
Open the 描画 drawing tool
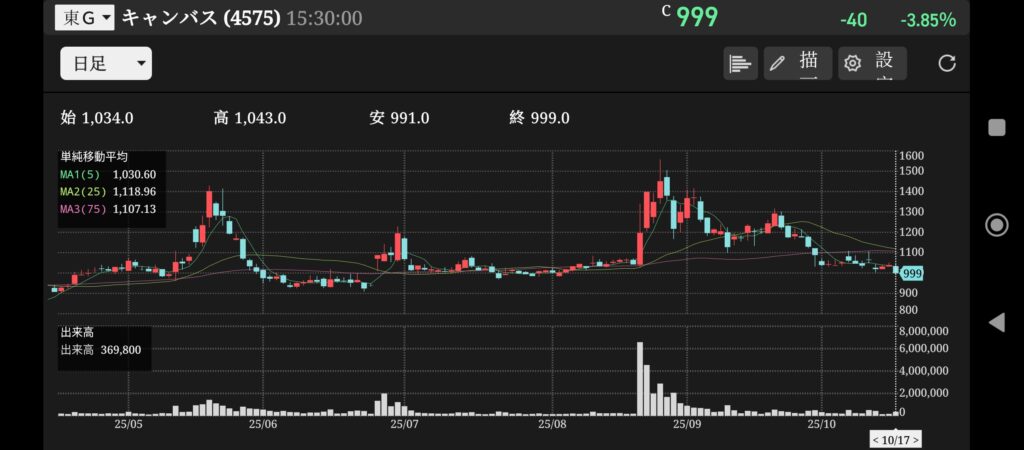797,64
